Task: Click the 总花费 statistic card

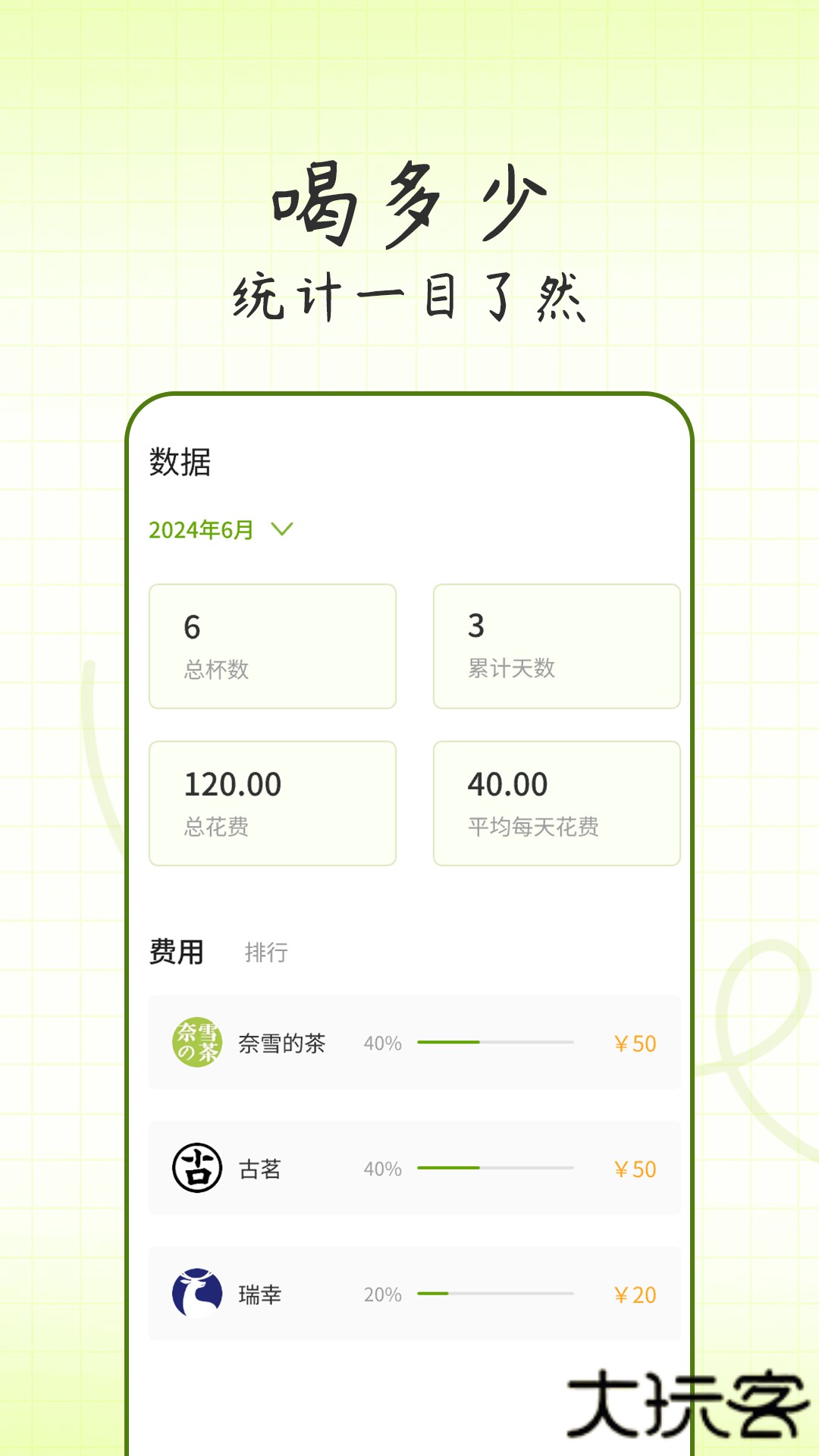Action: [272, 802]
